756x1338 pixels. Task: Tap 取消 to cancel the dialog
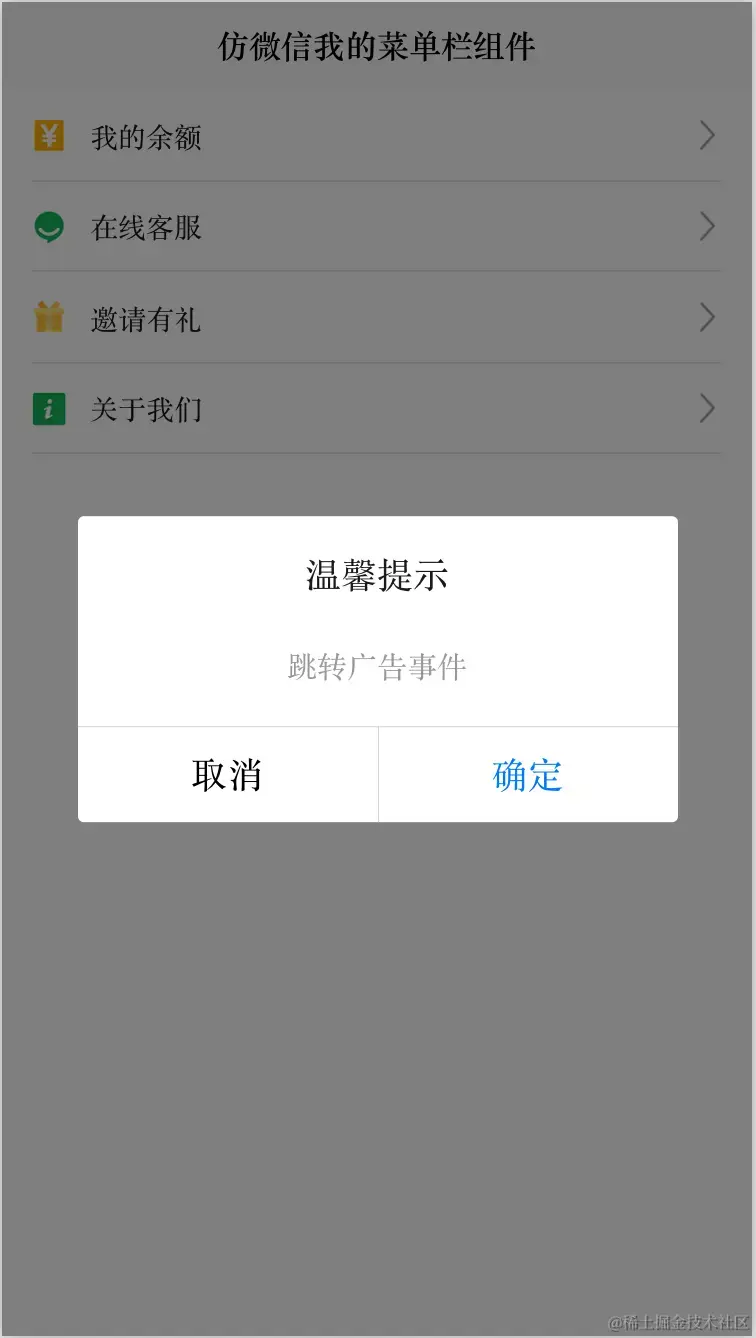coord(227,775)
